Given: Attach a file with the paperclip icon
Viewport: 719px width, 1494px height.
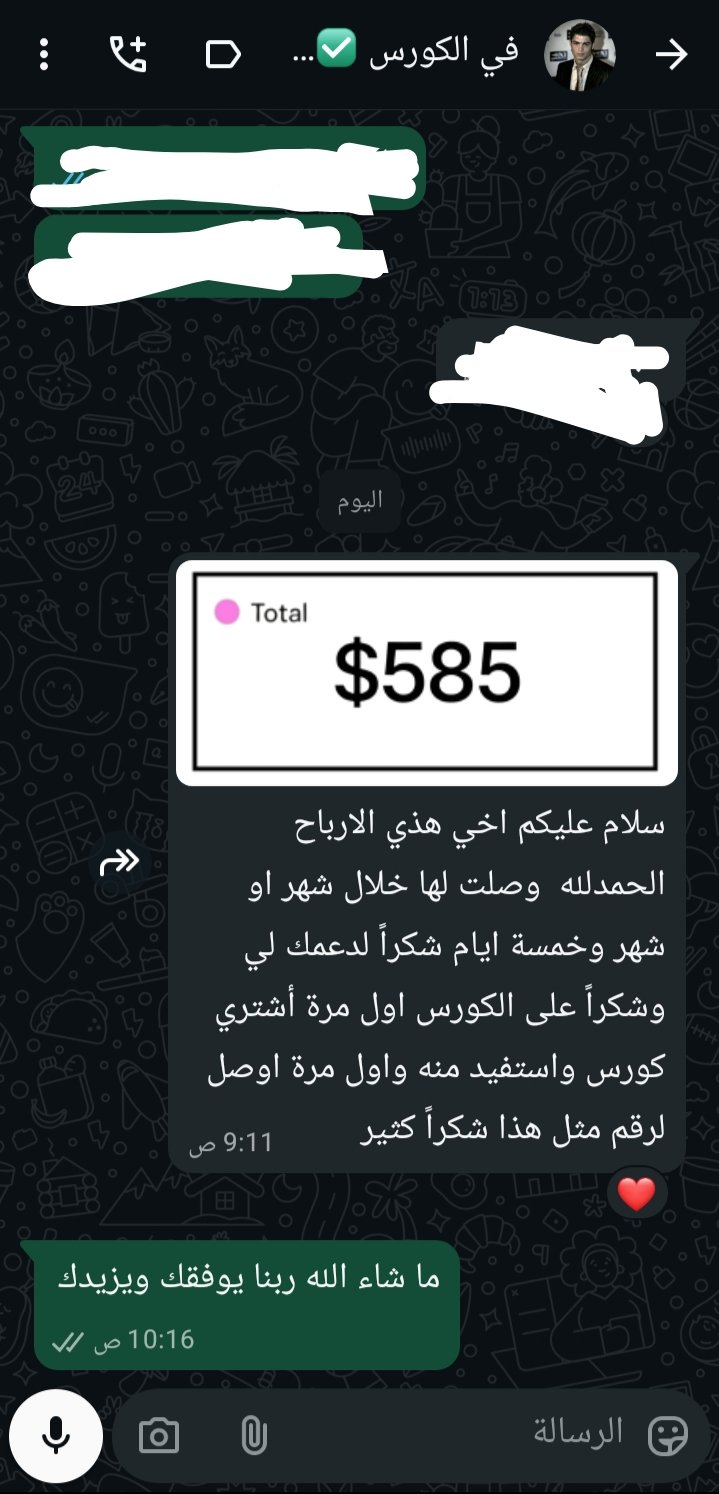Looking at the screenshot, I should coord(253,1437).
